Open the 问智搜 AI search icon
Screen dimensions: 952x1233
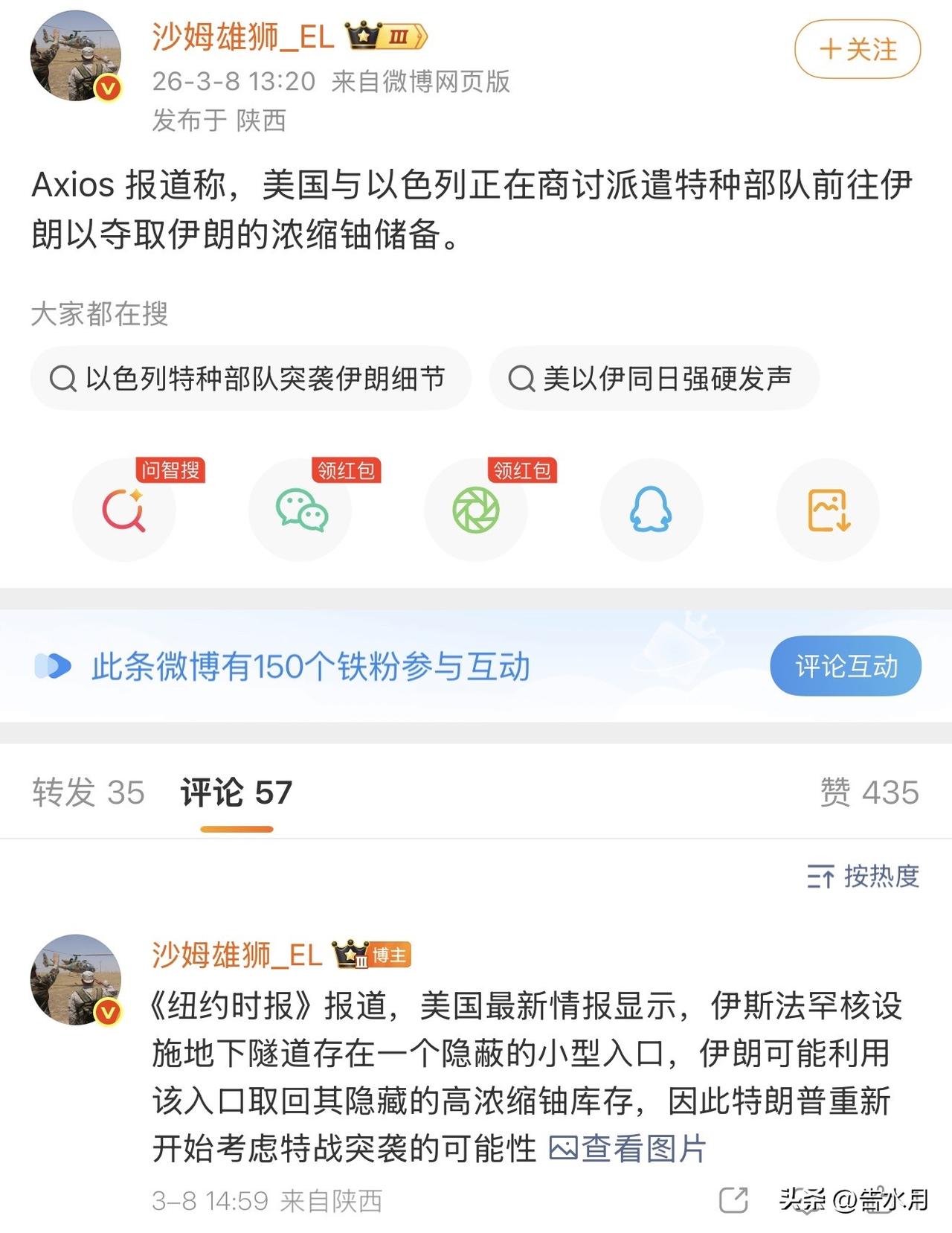pos(125,510)
